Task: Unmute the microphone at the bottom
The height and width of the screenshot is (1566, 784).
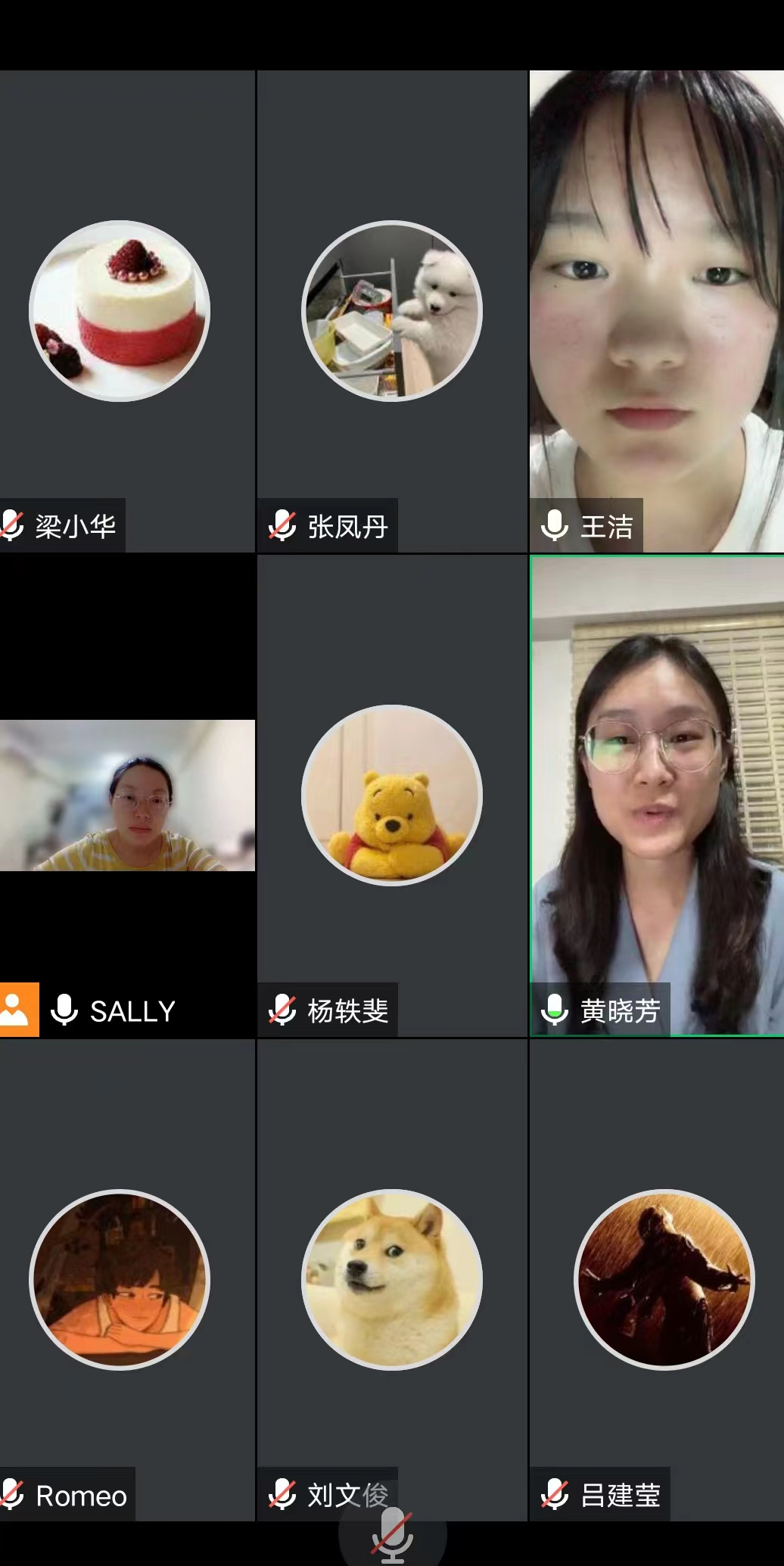Action: [392, 1535]
